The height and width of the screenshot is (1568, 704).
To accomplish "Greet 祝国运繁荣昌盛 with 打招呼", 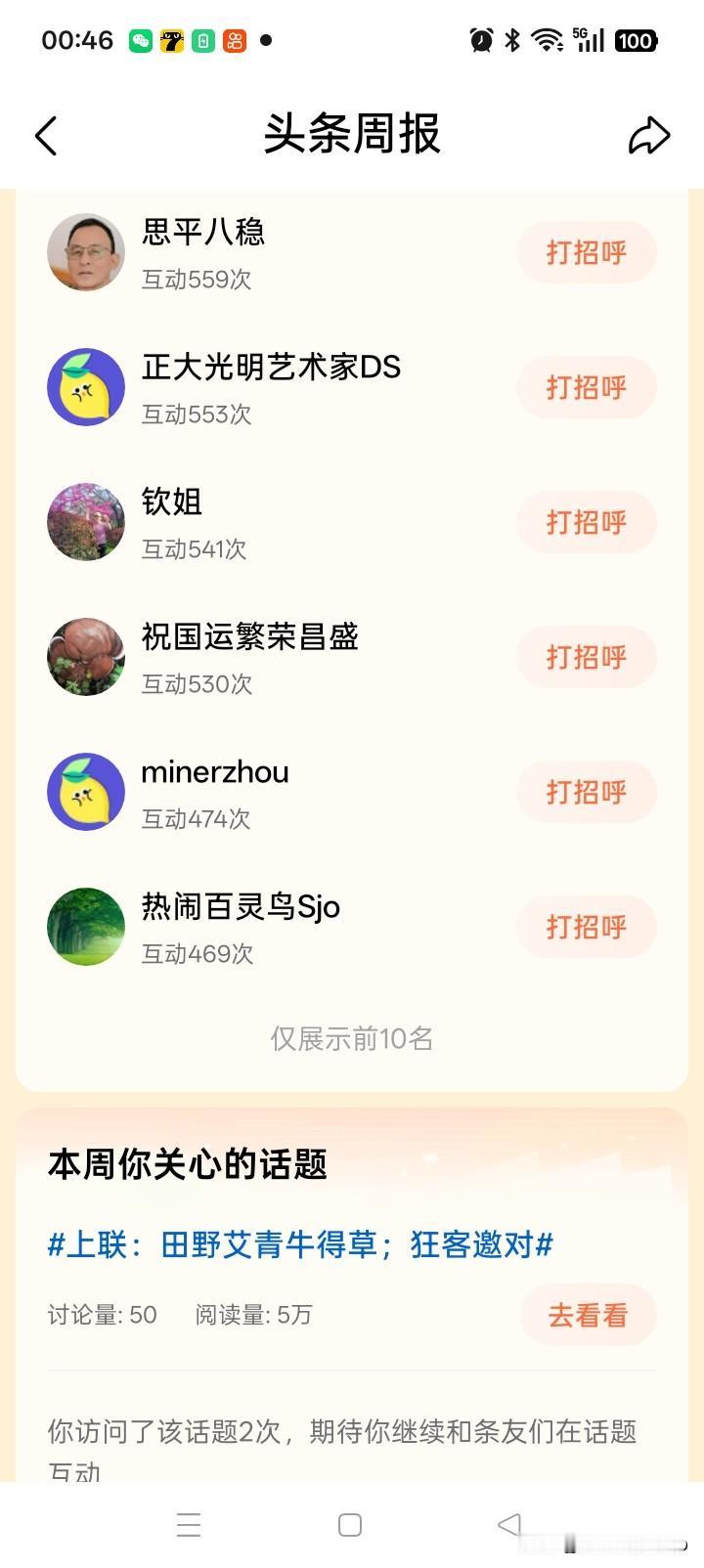I will tap(586, 657).
